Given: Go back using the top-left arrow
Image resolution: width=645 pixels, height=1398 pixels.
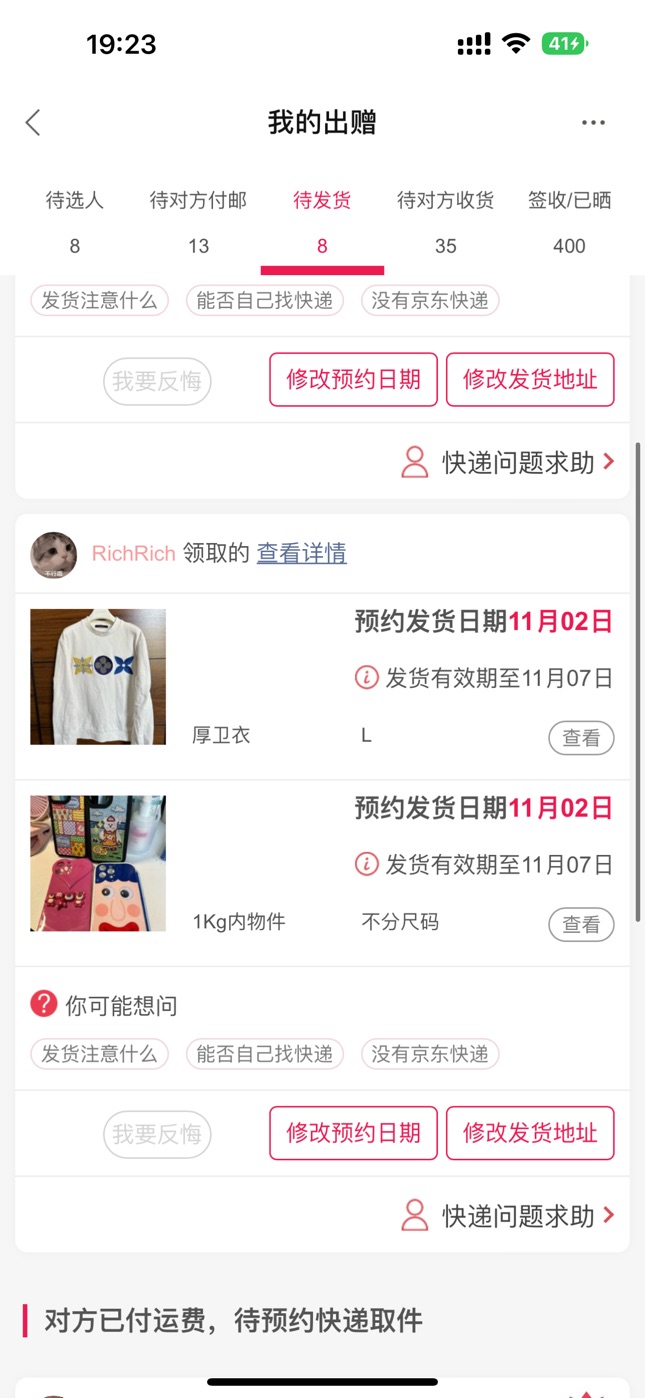Looking at the screenshot, I should [x=33, y=123].
